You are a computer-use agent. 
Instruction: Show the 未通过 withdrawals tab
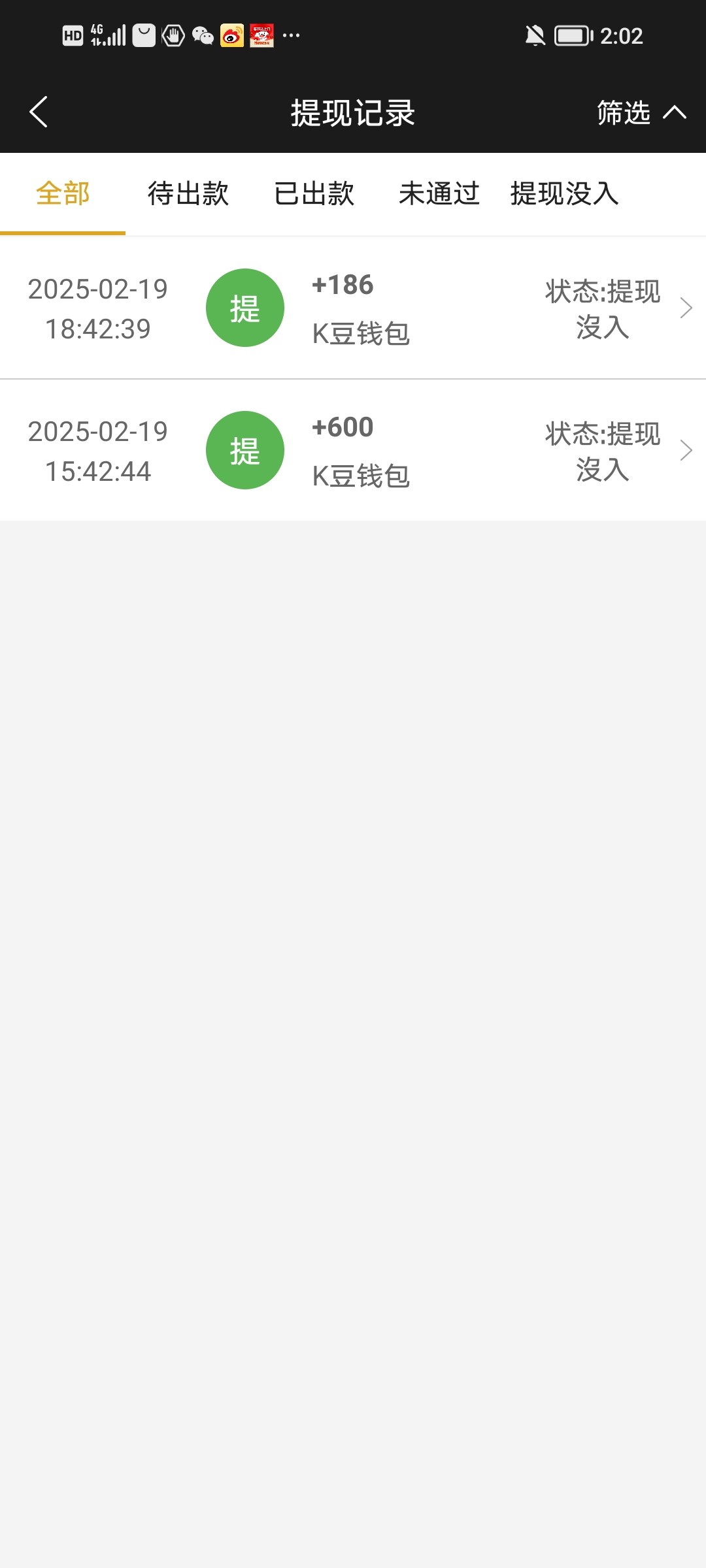coord(439,194)
